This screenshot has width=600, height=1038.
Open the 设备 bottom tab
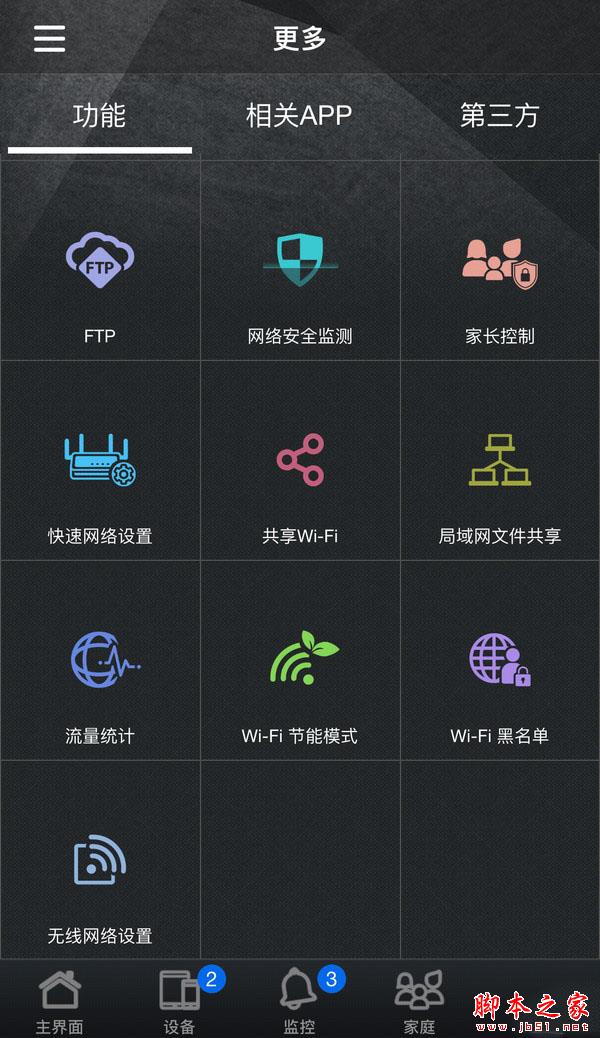pos(180,1000)
